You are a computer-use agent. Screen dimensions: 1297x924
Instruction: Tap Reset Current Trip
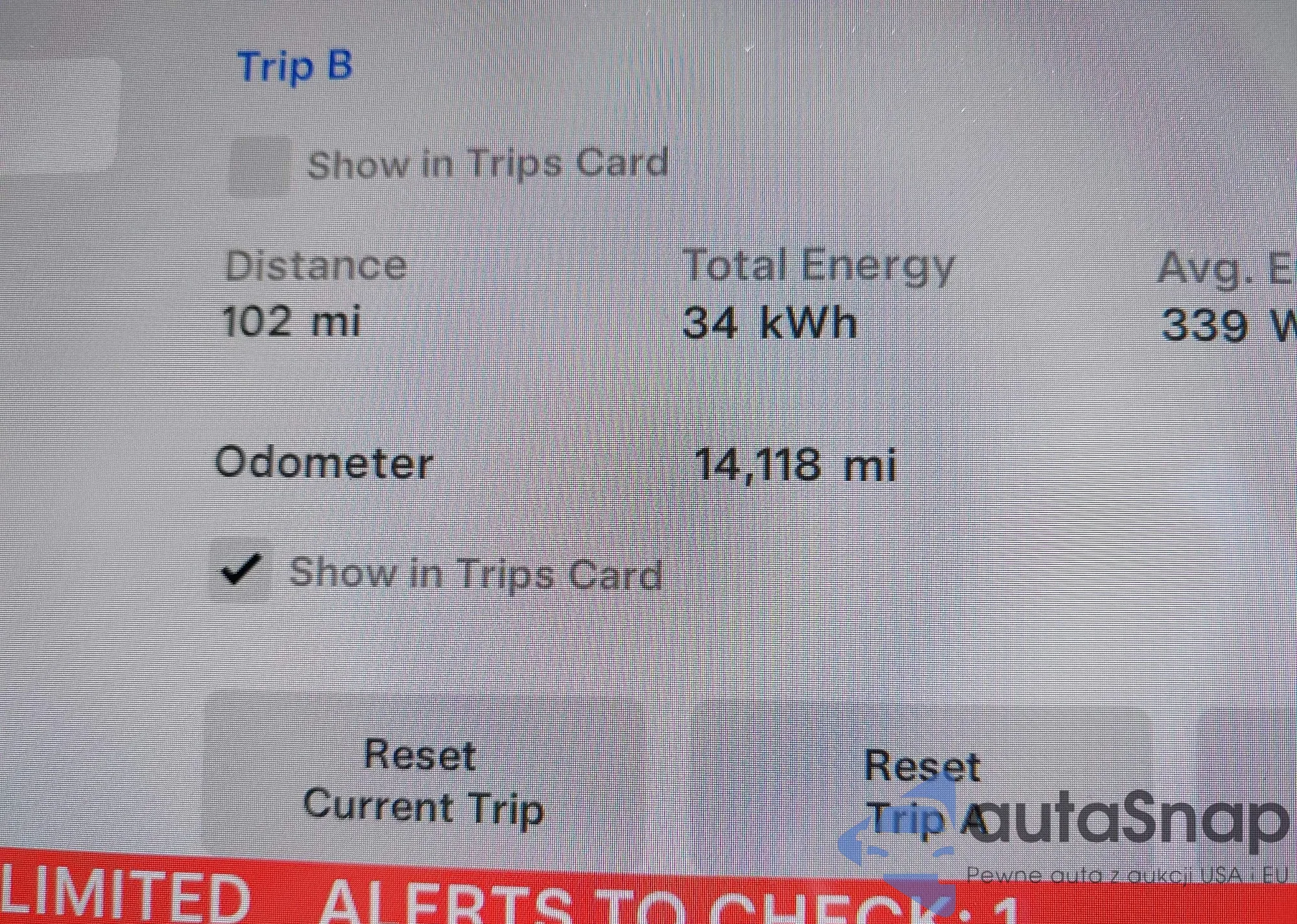click(x=423, y=782)
